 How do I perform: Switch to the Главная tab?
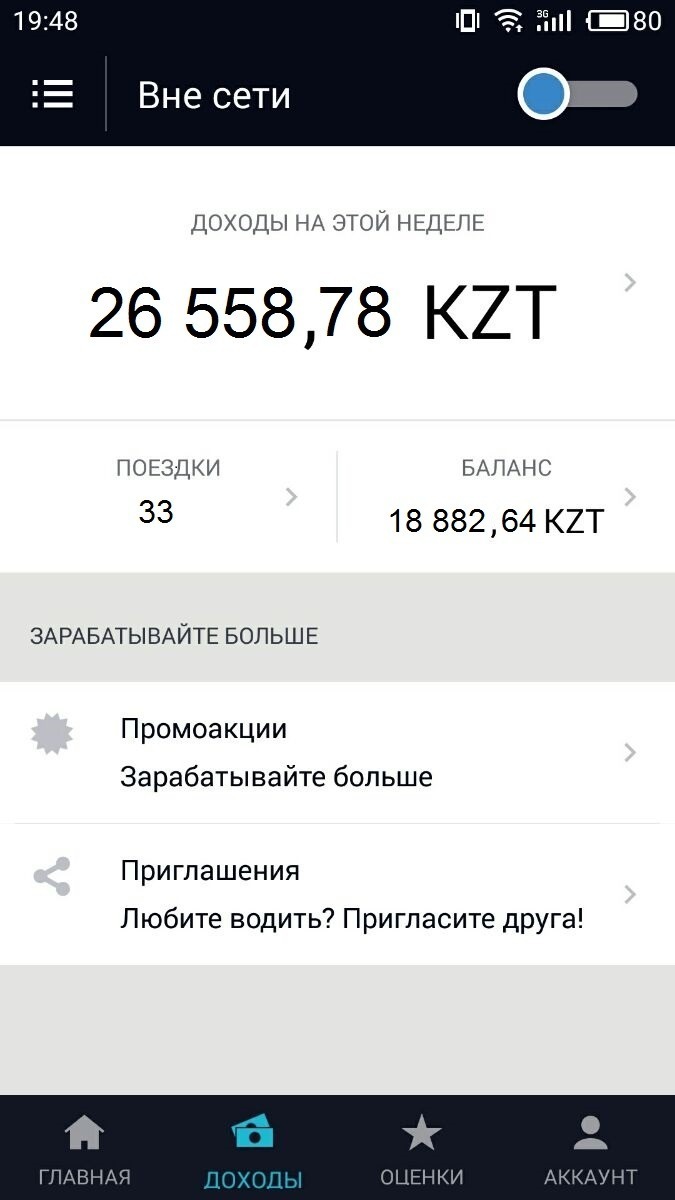pos(84,1150)
